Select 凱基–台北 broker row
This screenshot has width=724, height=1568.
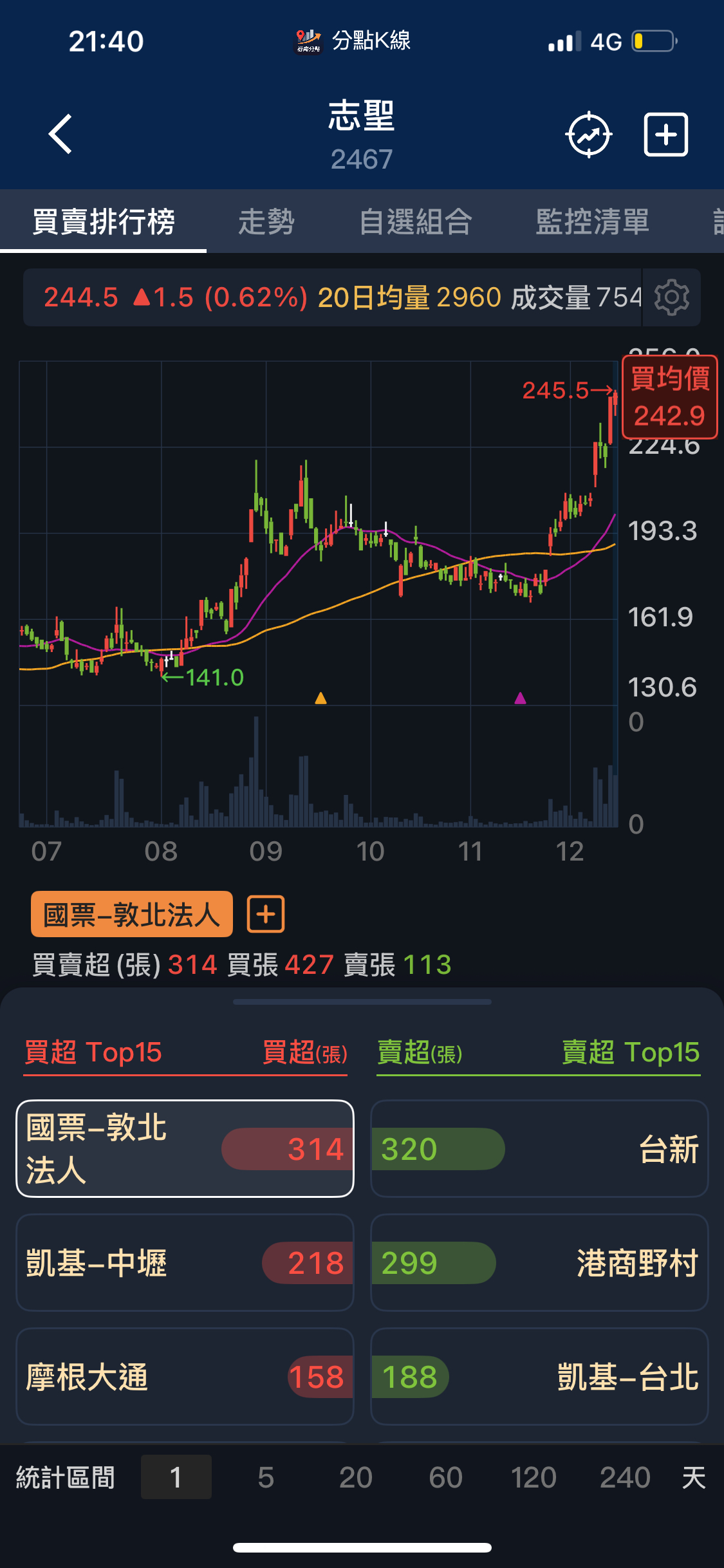point(539,1377)
